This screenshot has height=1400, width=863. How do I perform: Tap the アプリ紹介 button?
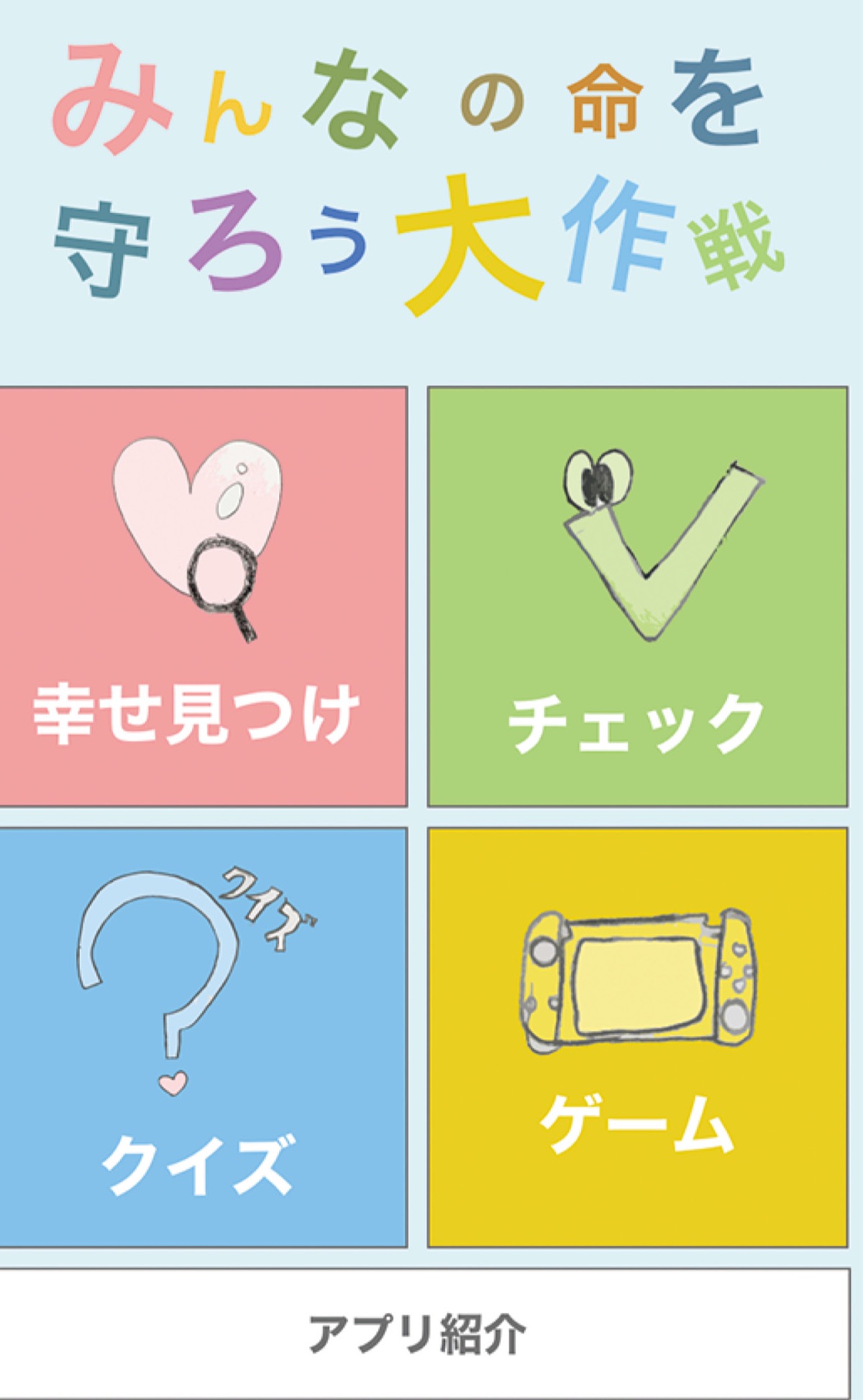423,1335
